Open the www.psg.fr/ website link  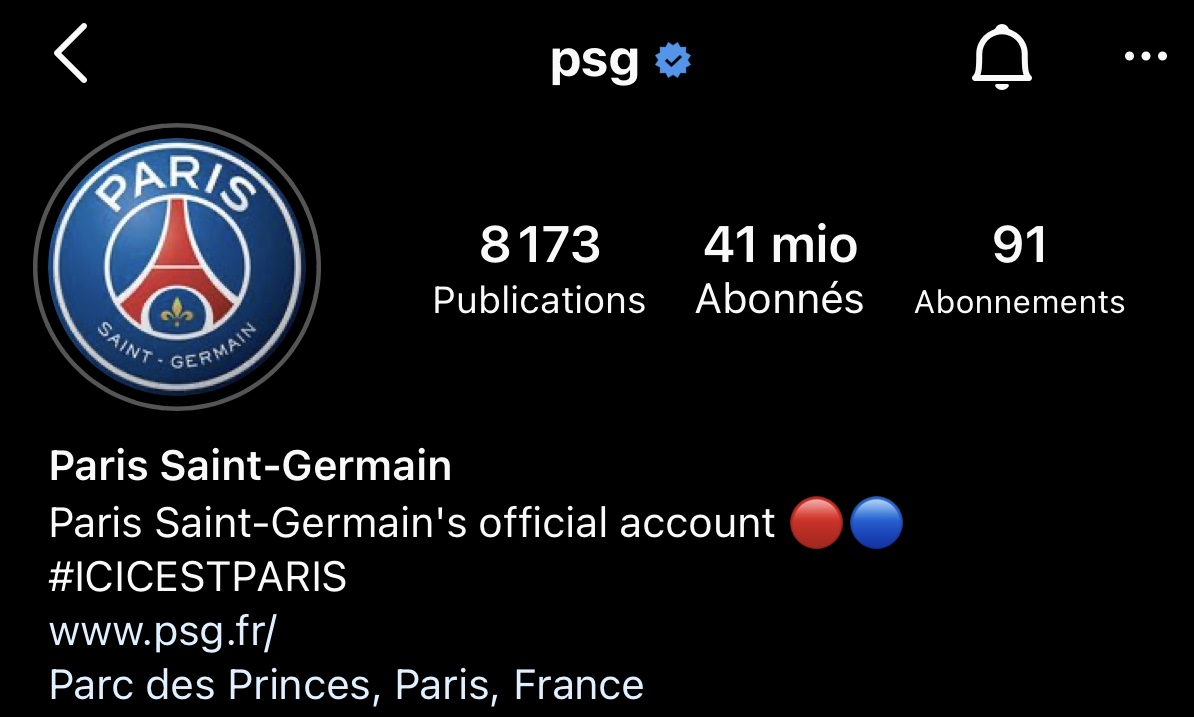(x=163, y=631)
